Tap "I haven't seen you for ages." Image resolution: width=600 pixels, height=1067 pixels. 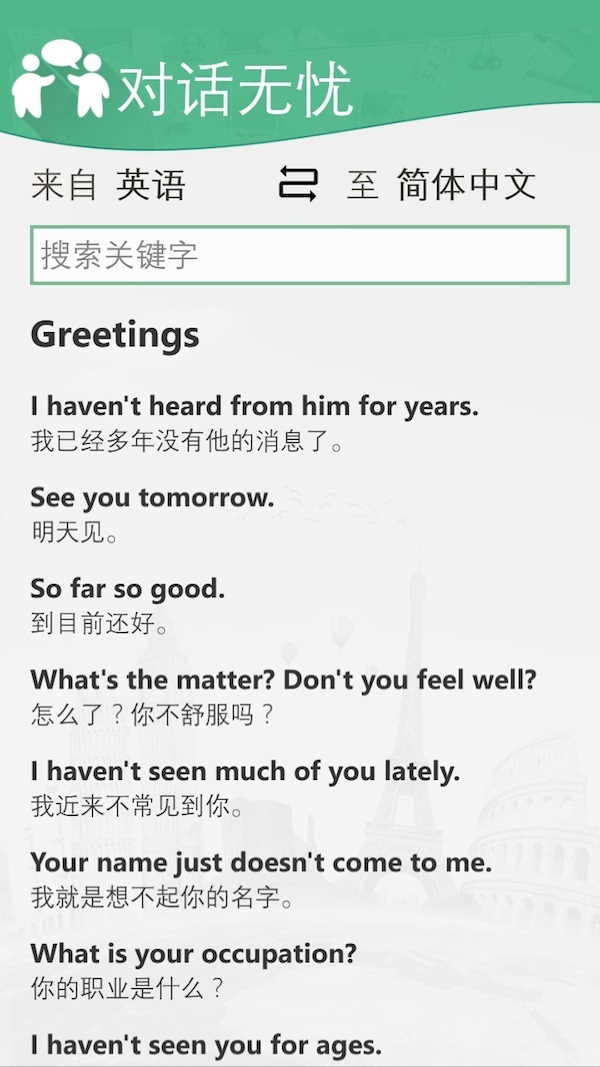(x=206, y=1046)
